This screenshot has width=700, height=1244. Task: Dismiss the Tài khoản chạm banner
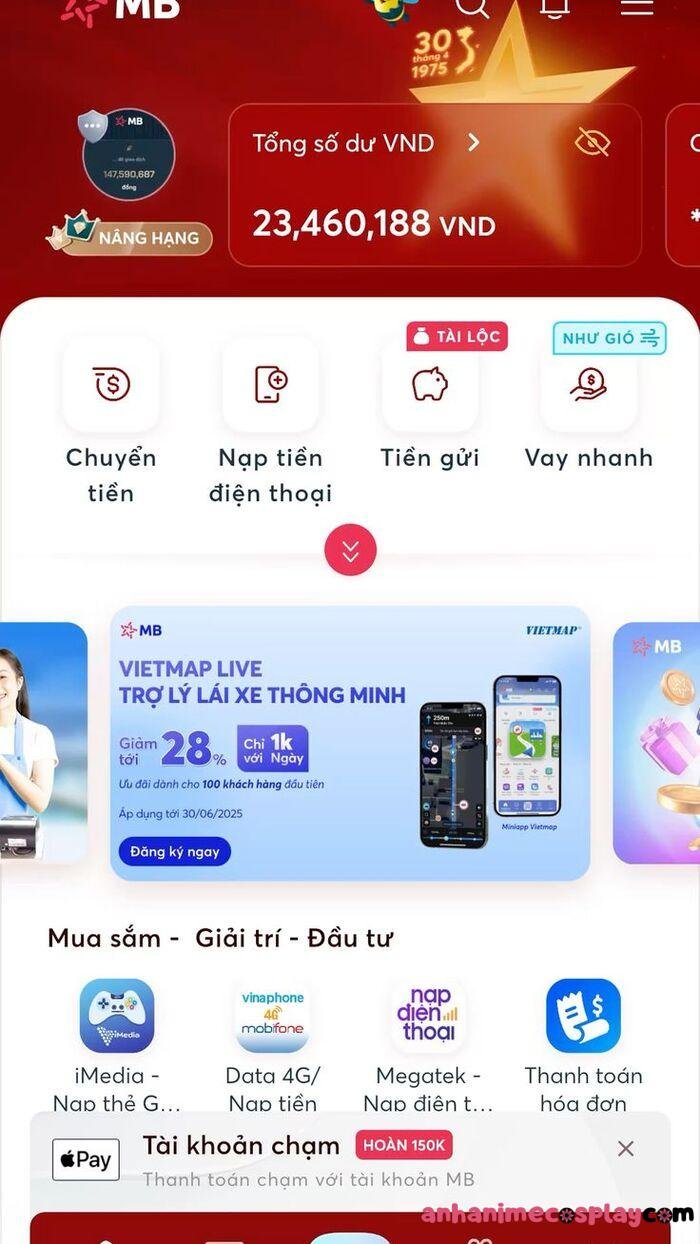tap(626, 1149)
